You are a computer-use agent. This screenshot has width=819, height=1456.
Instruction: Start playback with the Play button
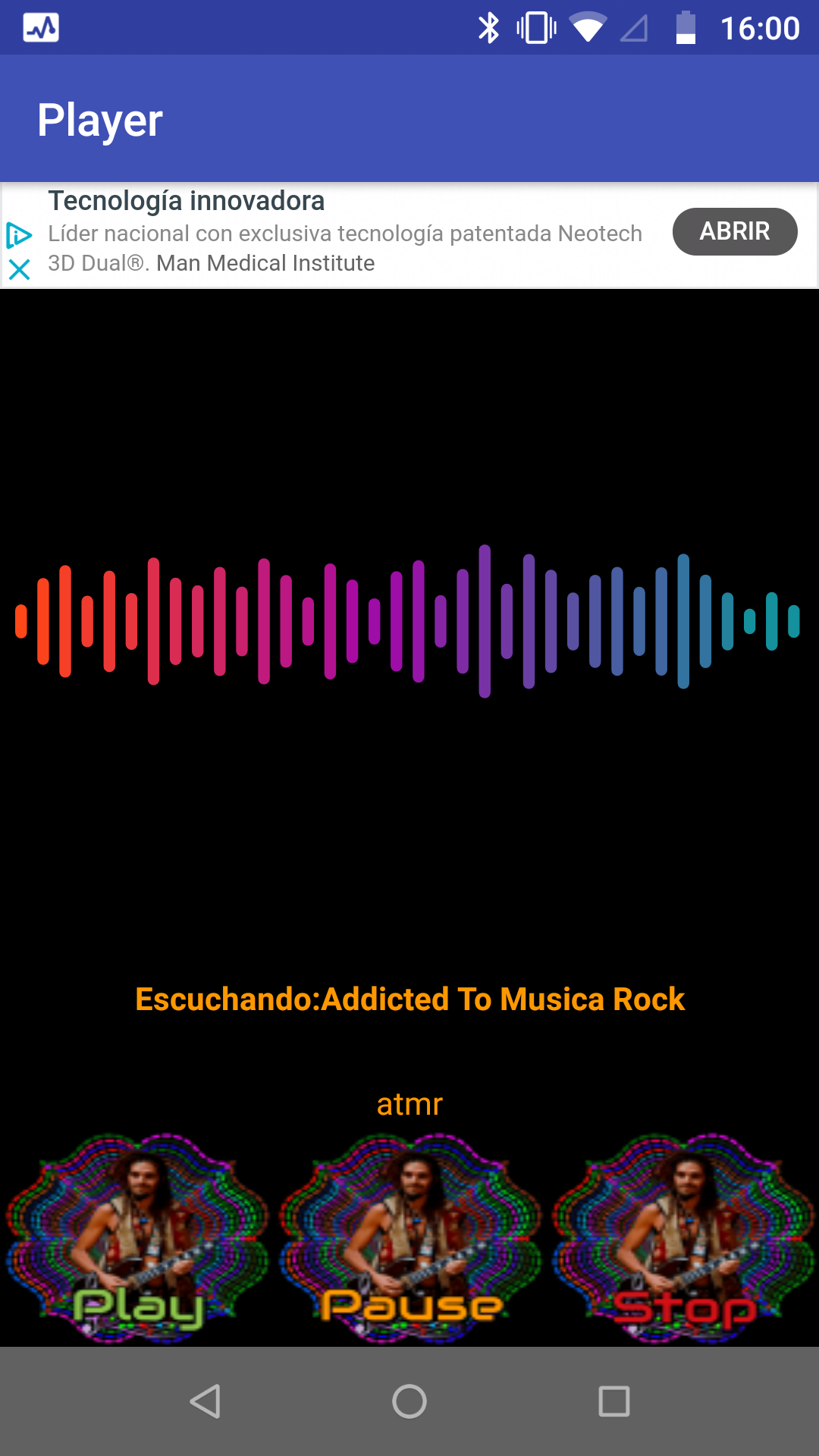[137, 1238]
